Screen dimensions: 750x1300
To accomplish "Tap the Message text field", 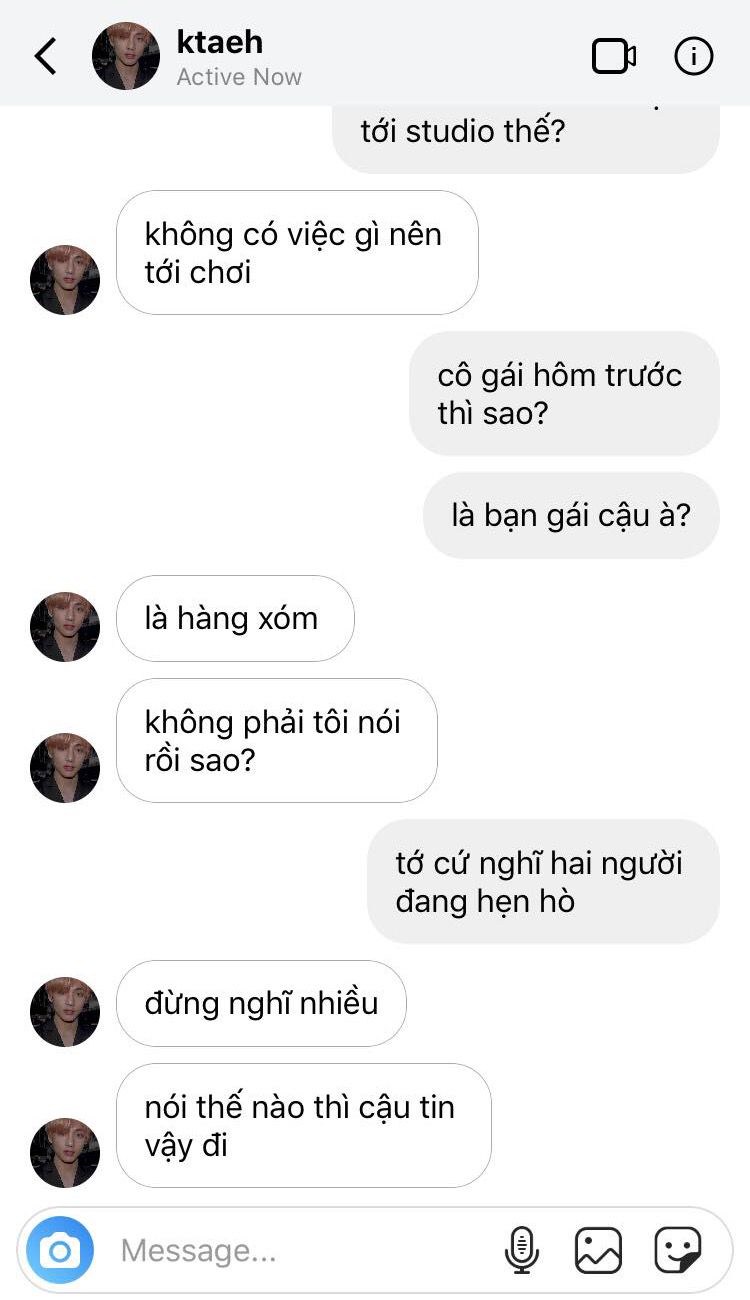I will coord(300,1250).
